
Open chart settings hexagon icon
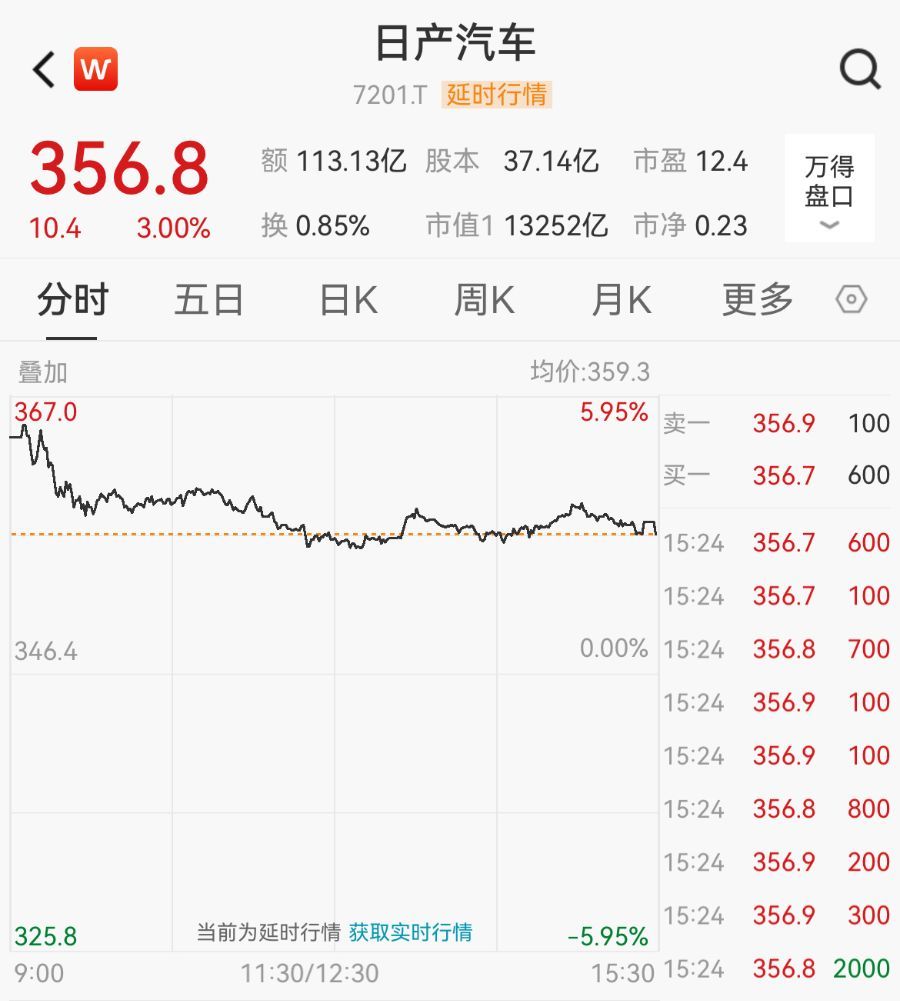coord(851,300)
